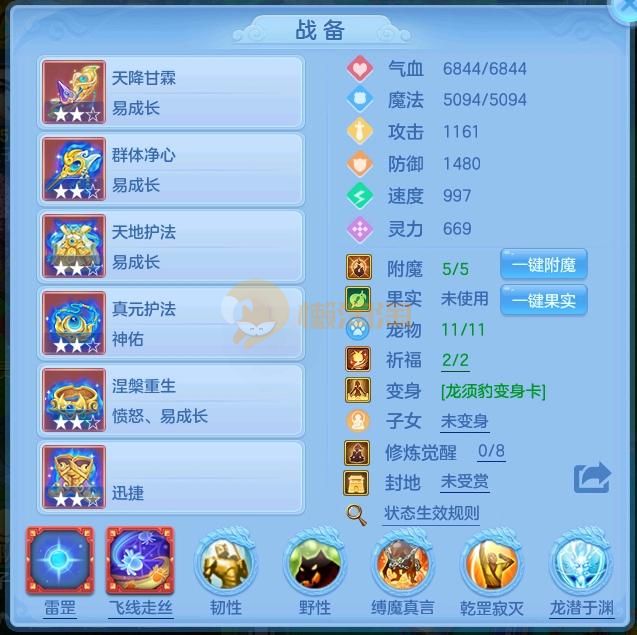The height and width of the screenshot is (635, 637).
Task: Open 天降甘霖 equipment card
Action: 171,92
